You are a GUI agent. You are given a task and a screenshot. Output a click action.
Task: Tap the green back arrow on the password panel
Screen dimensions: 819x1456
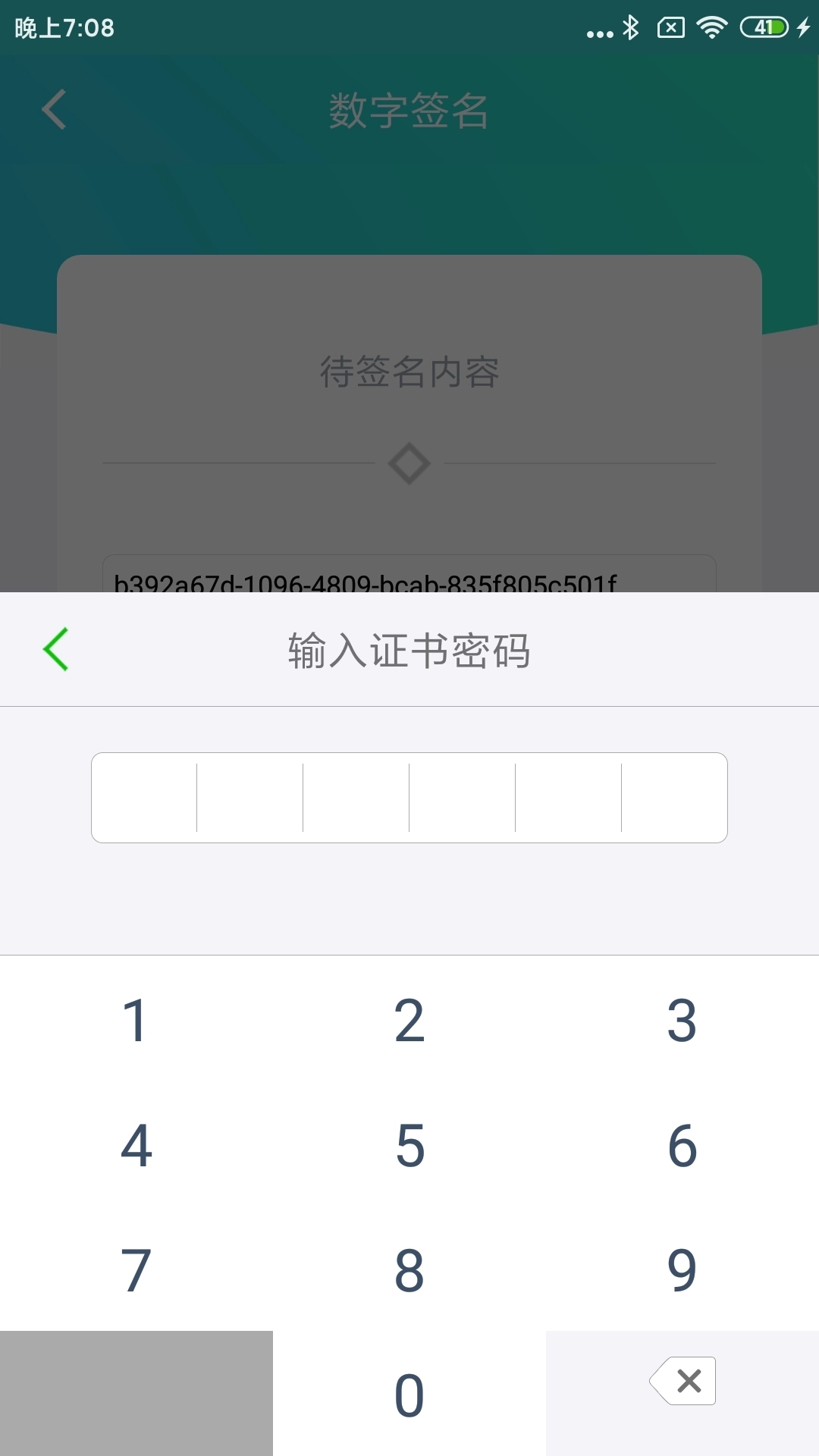point(56,650)
